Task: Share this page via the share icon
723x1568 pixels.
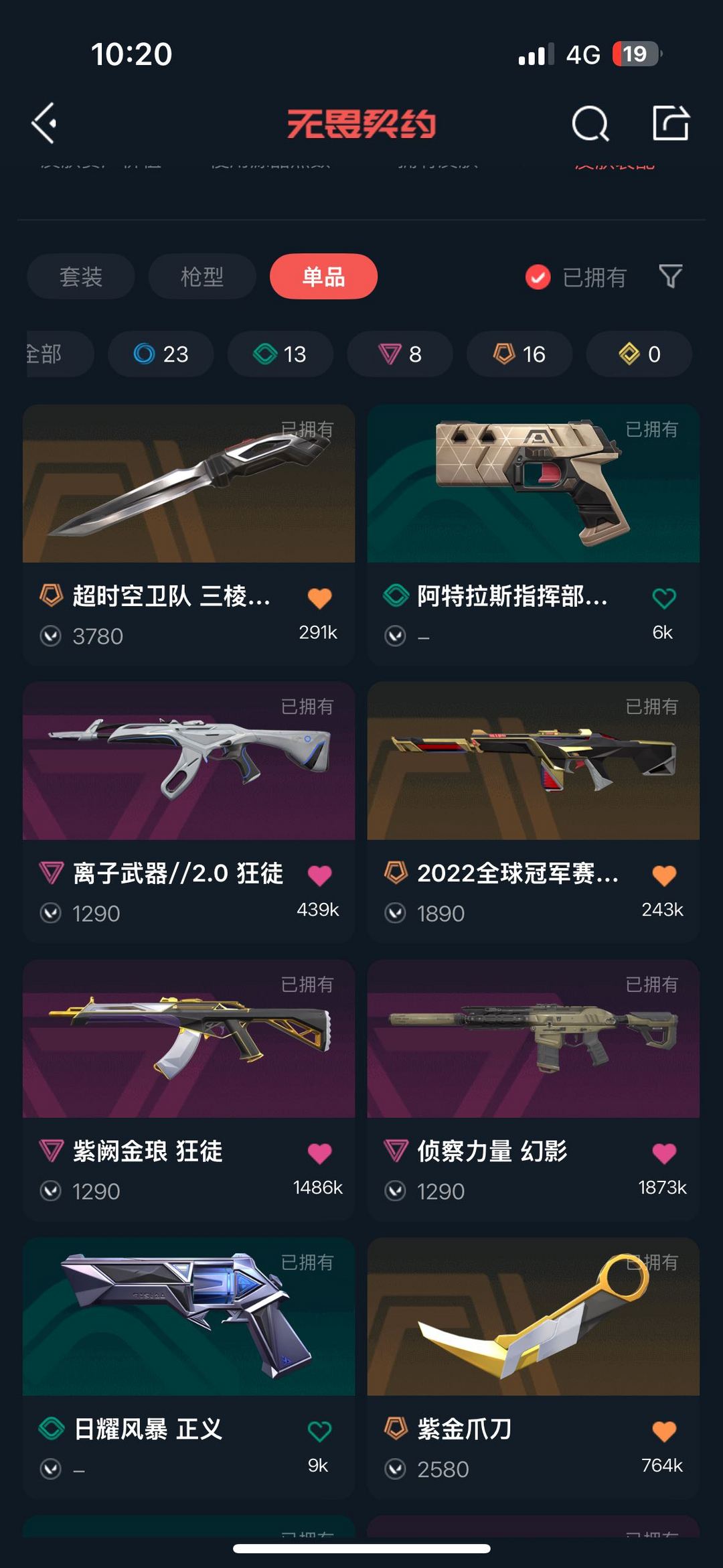Action: pos(670,123)
